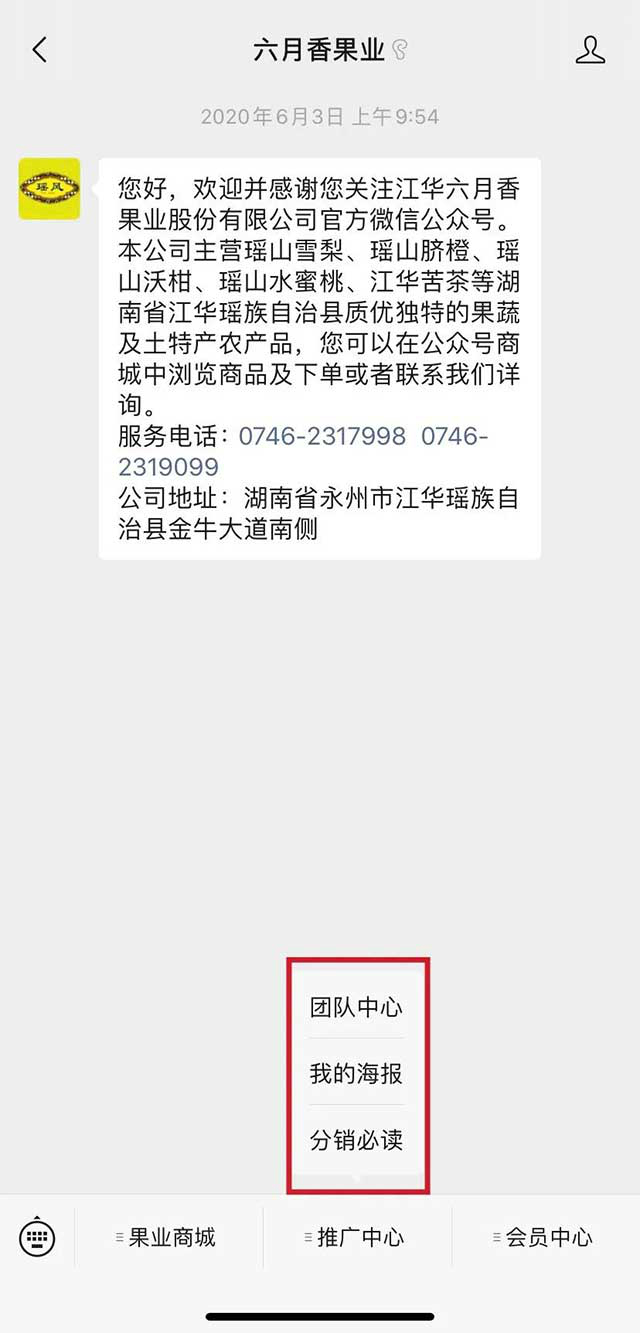Select 我的海报 in the popup menu
Image resolution: width=640 pixels, height=1333 pixels.
(x=356, y=1074)
